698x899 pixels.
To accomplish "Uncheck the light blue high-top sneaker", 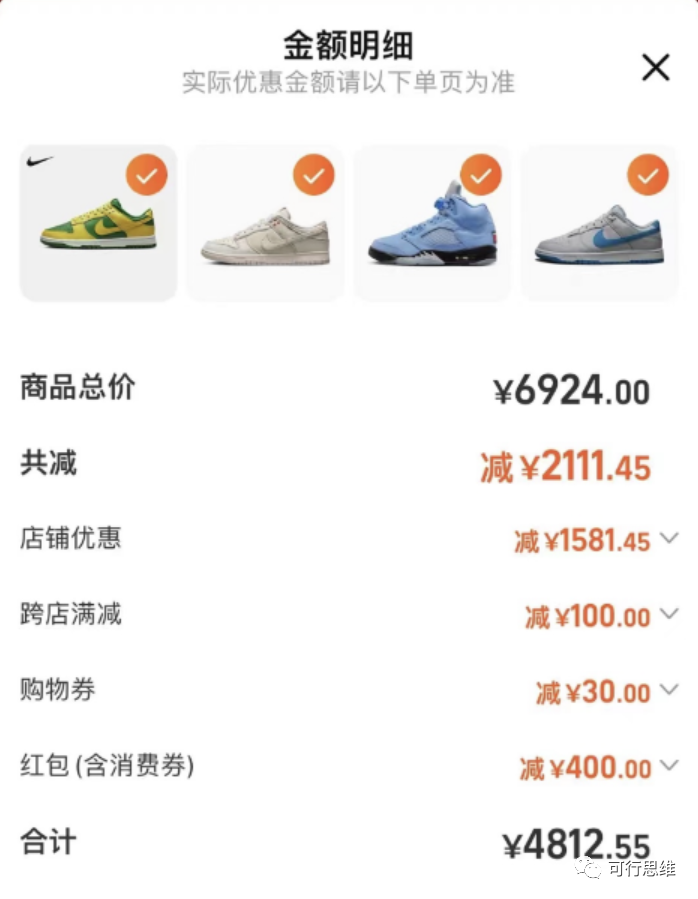I will [481, 176].
